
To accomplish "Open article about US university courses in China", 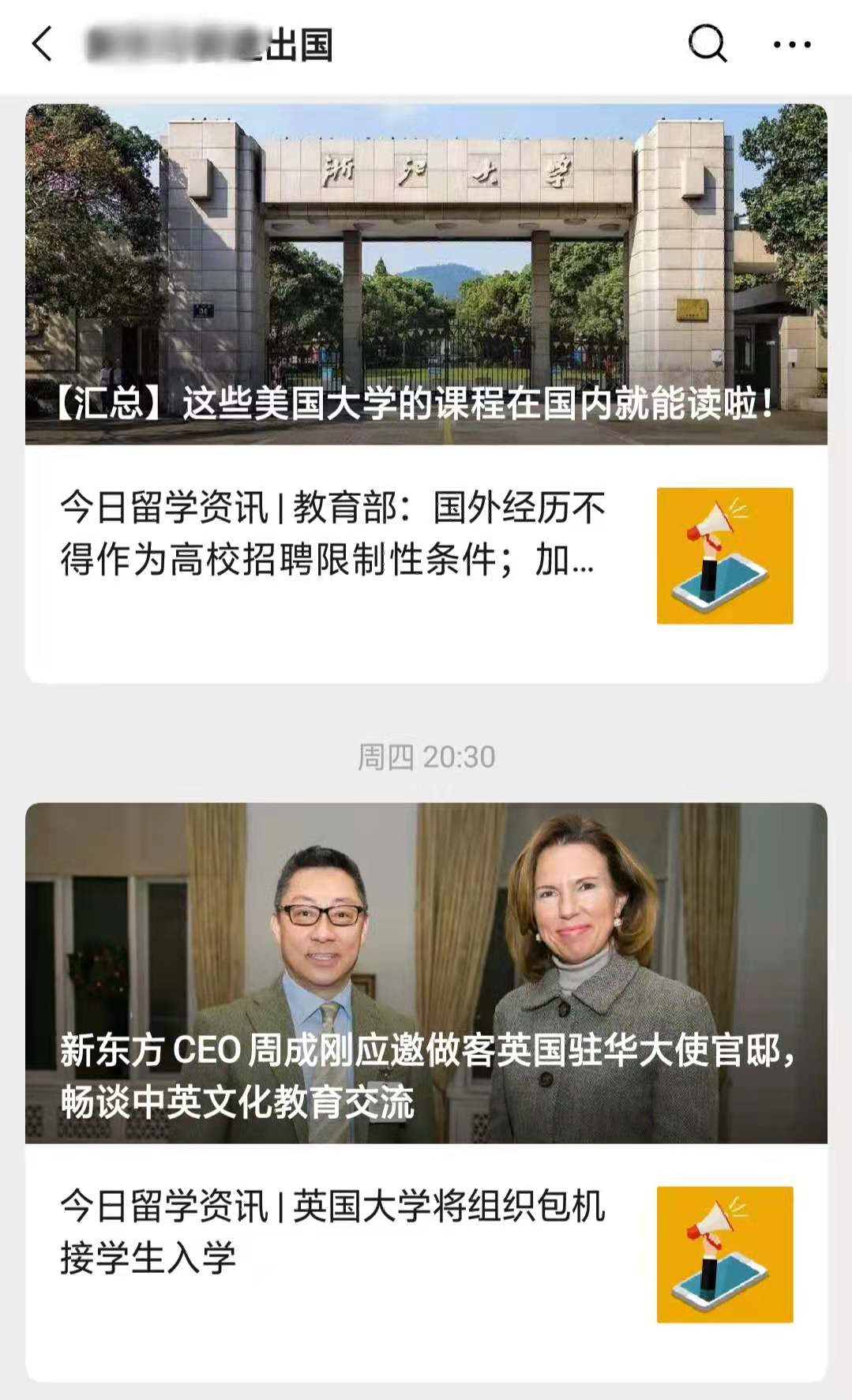I will point(426,275).
